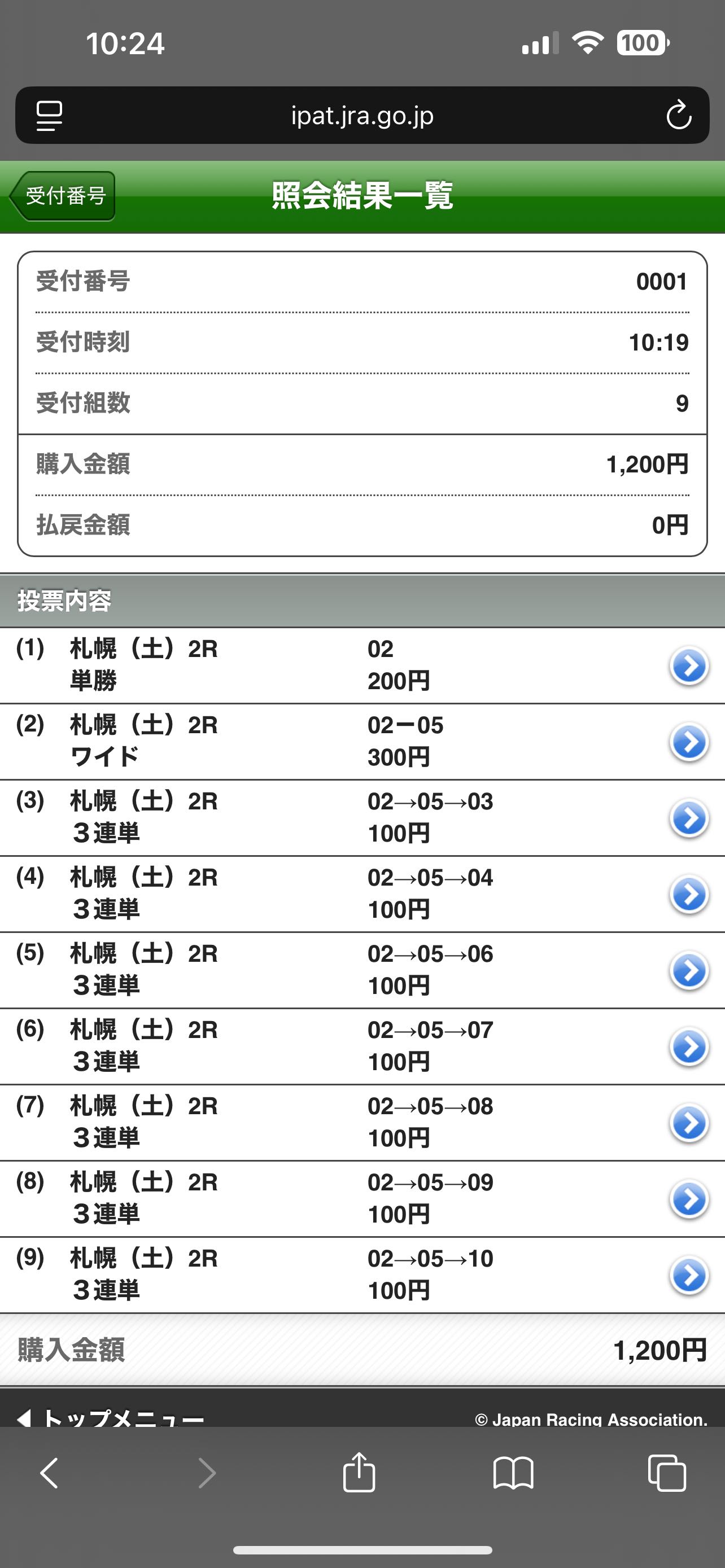Navigate back in the browser toolbar

click(x=50, y=1473)
